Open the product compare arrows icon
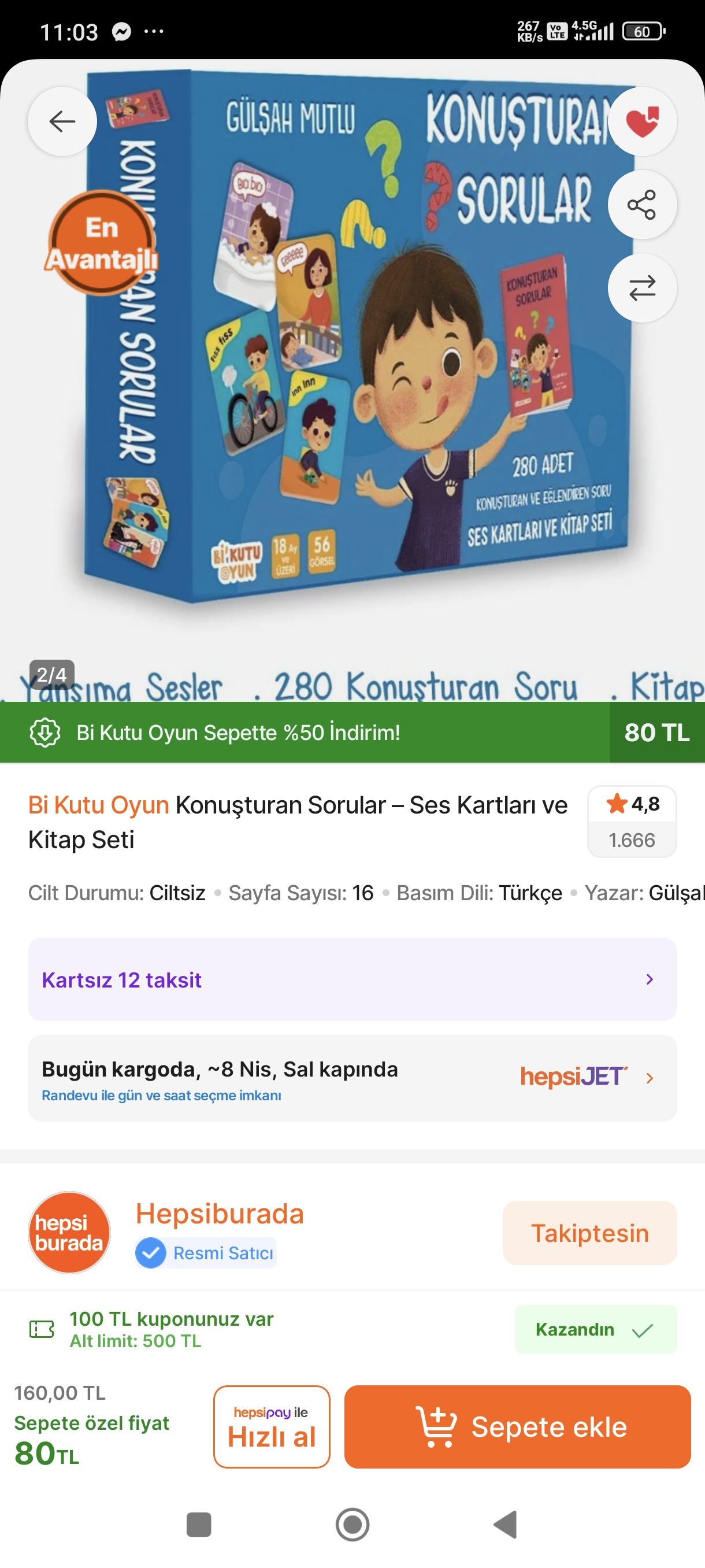The width and height of the screenshot is (705, 1568). [x=642, y=288]
